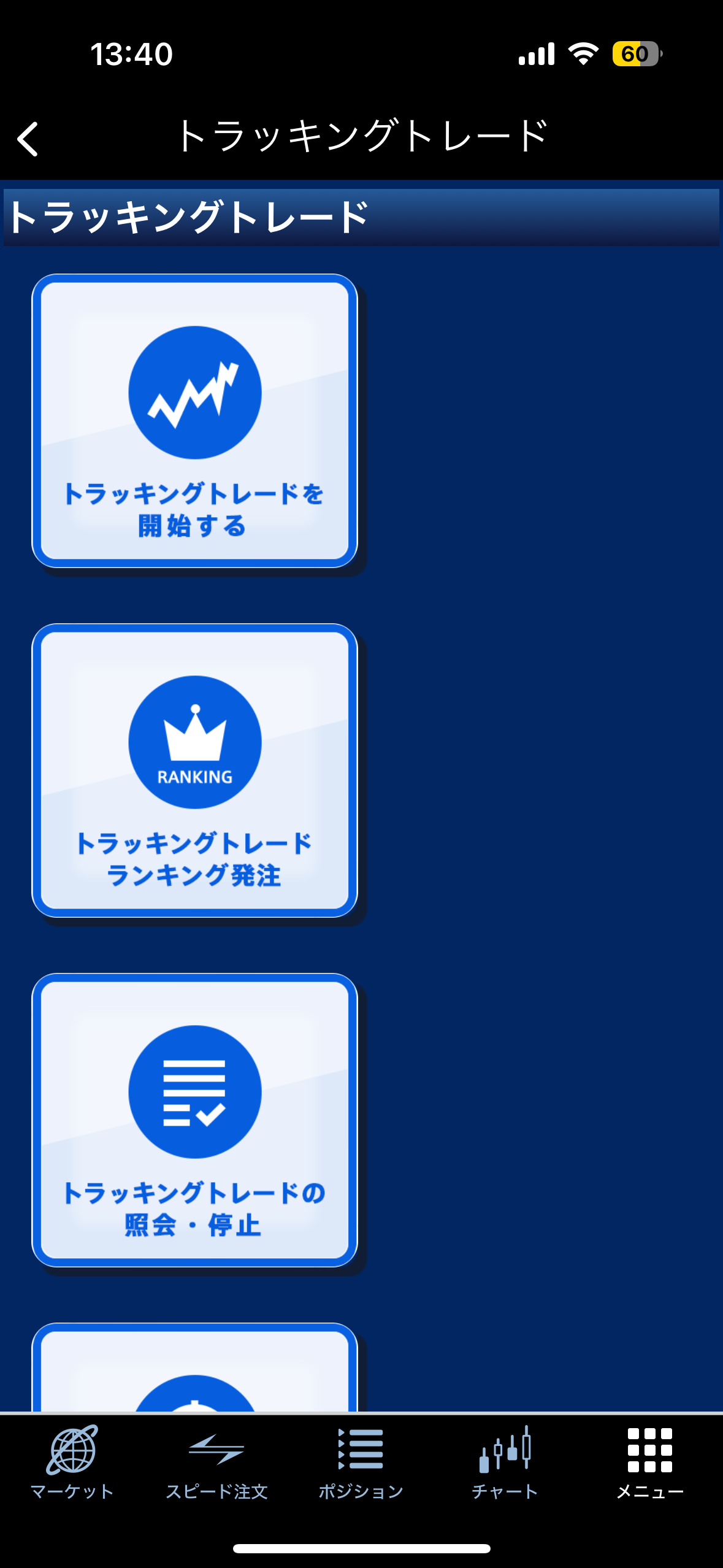Open トラッキングトレード ランキング発注 card
The height and width of the screenshot is (1568, 723).
194,771
